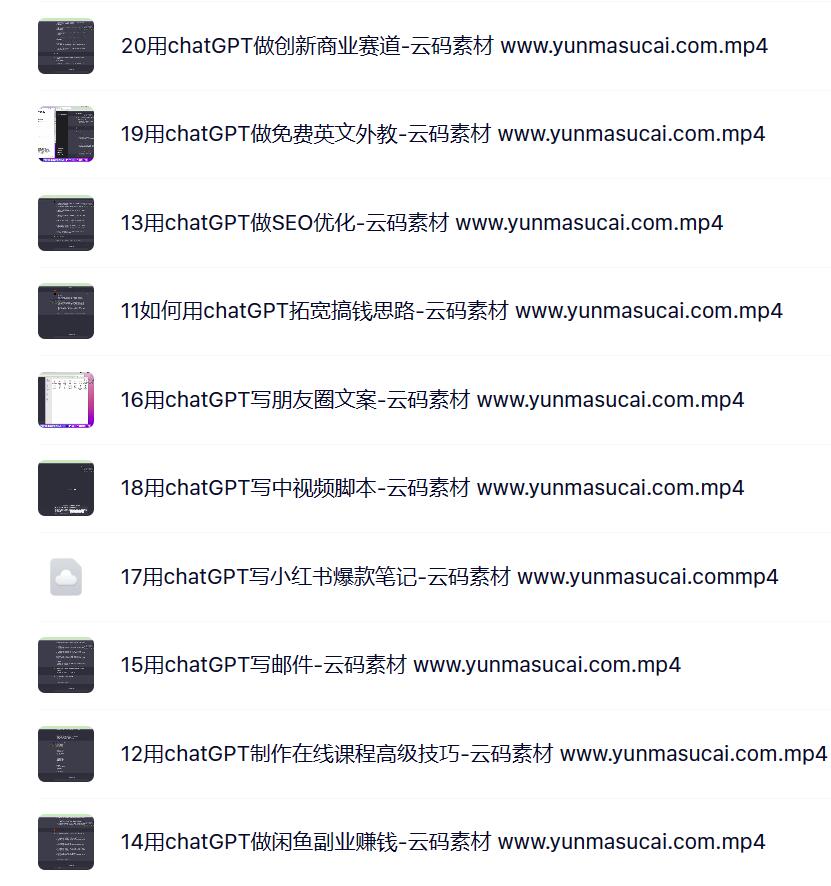Open file 17 写小红书爆款笔记
The height and width of the screenshot is (886, 831).
[449, 577]
